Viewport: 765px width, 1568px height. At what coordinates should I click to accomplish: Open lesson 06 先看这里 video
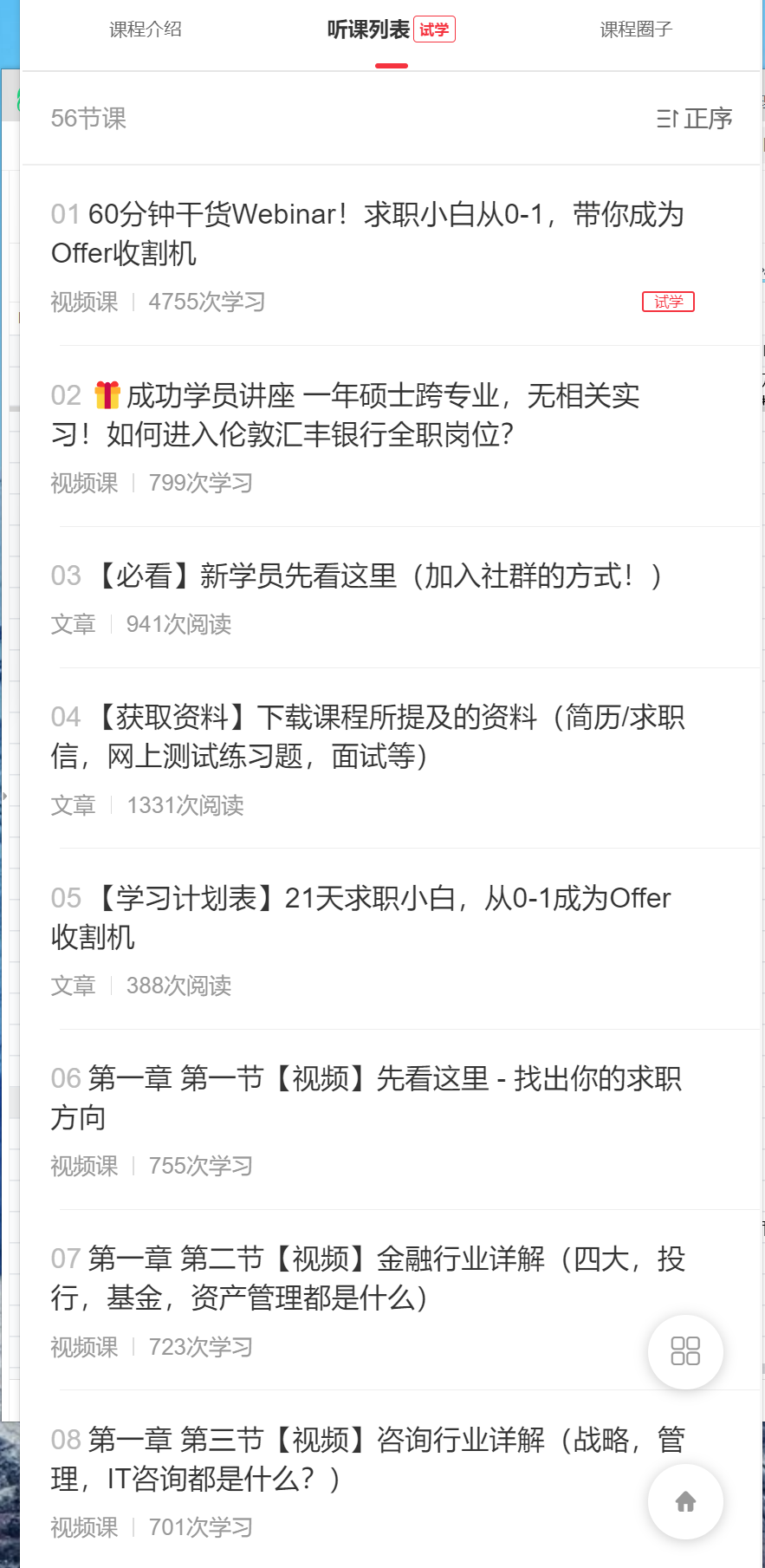point(366,1098)
